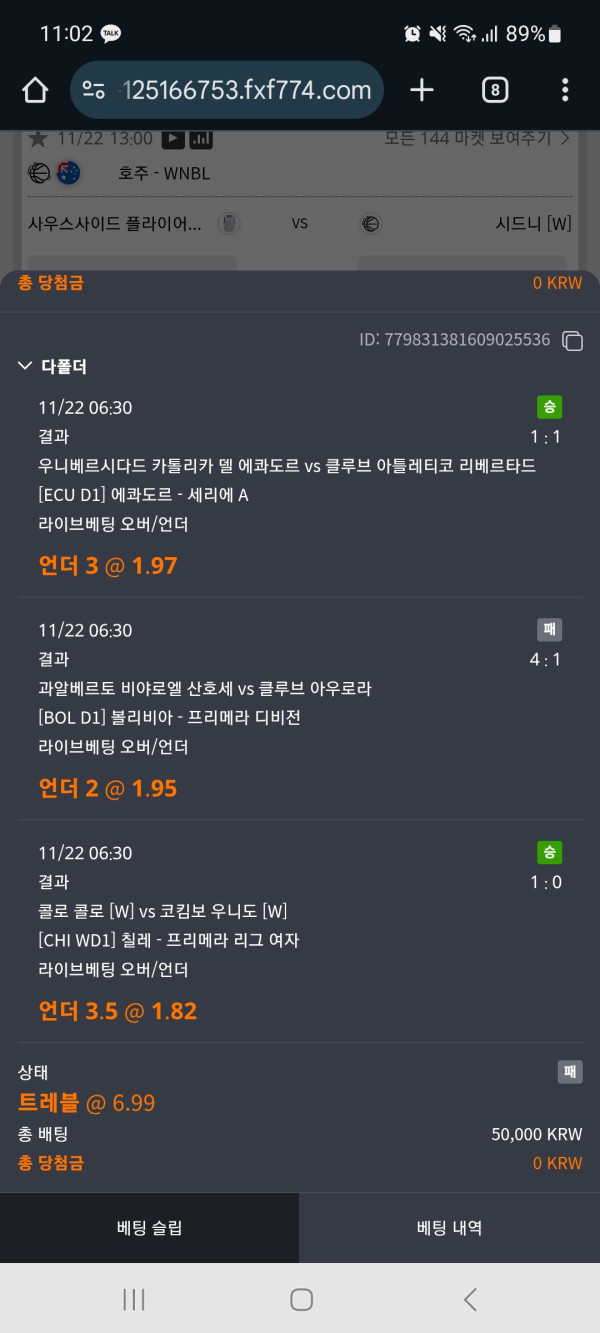Screen dimensions: 600x1333
Task: Open the recent apps view
Action: click(x=133, y=1299)
